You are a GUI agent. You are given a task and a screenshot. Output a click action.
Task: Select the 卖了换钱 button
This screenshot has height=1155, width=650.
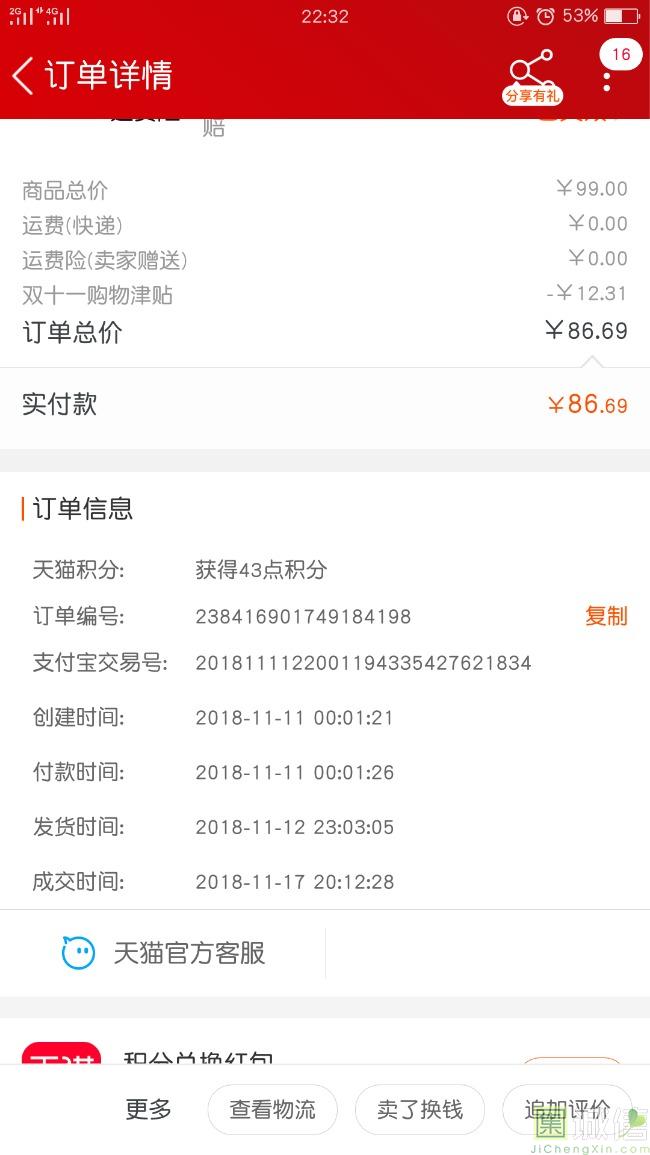pyautogui.click(x=420, y=1109)
